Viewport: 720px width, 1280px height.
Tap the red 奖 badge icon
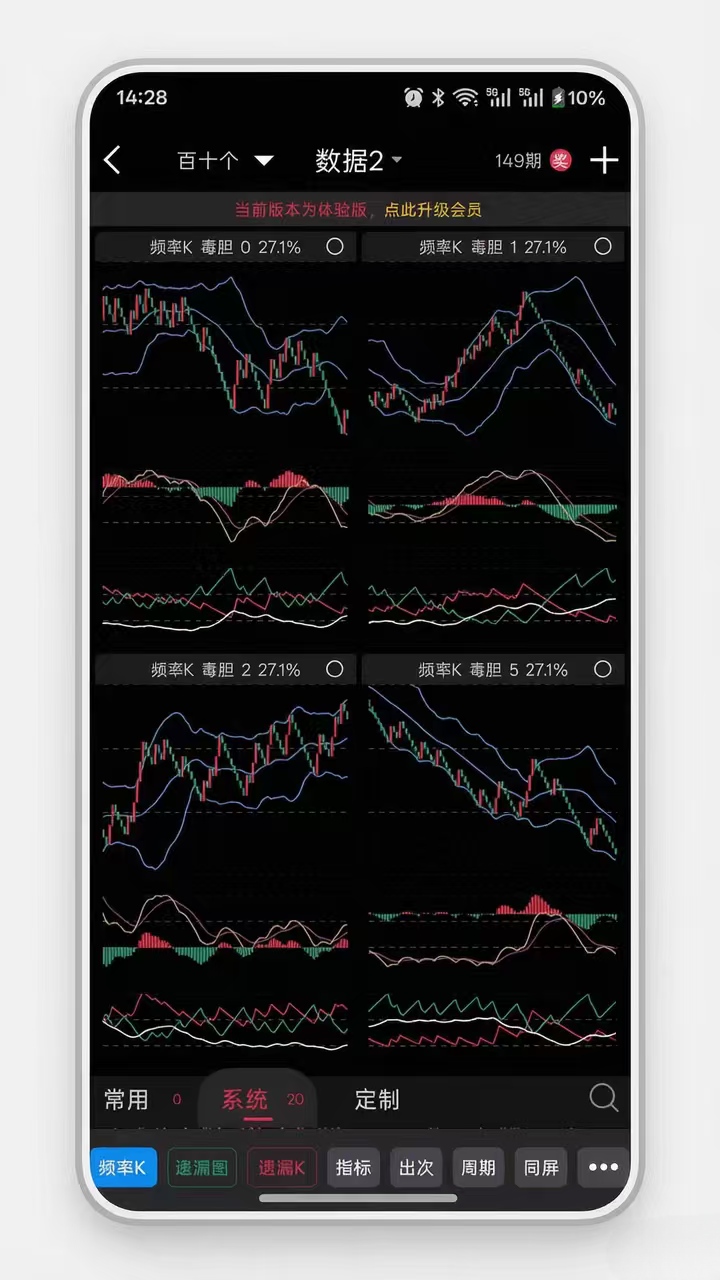(561, 160)
